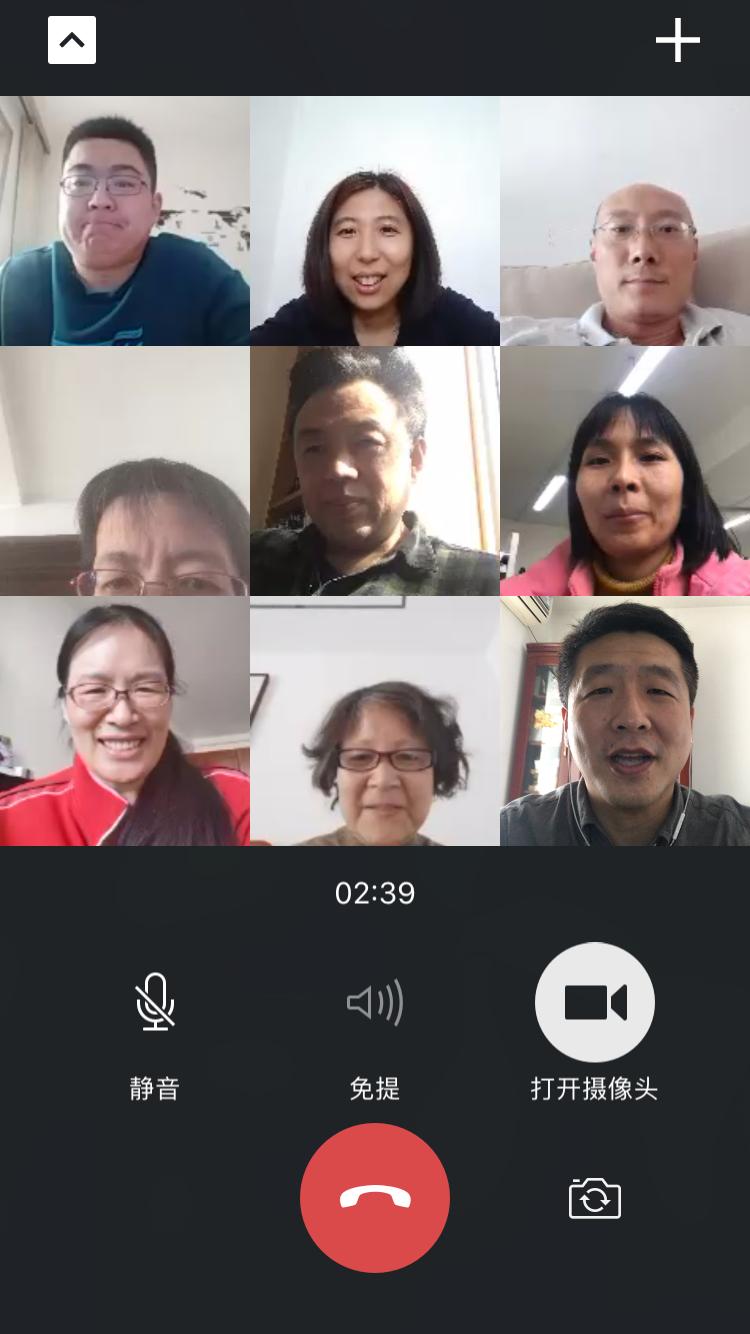Screen dimensions: 750x1334
Task: Flip between front and rear camera
Action: [x=595, y=1198]
